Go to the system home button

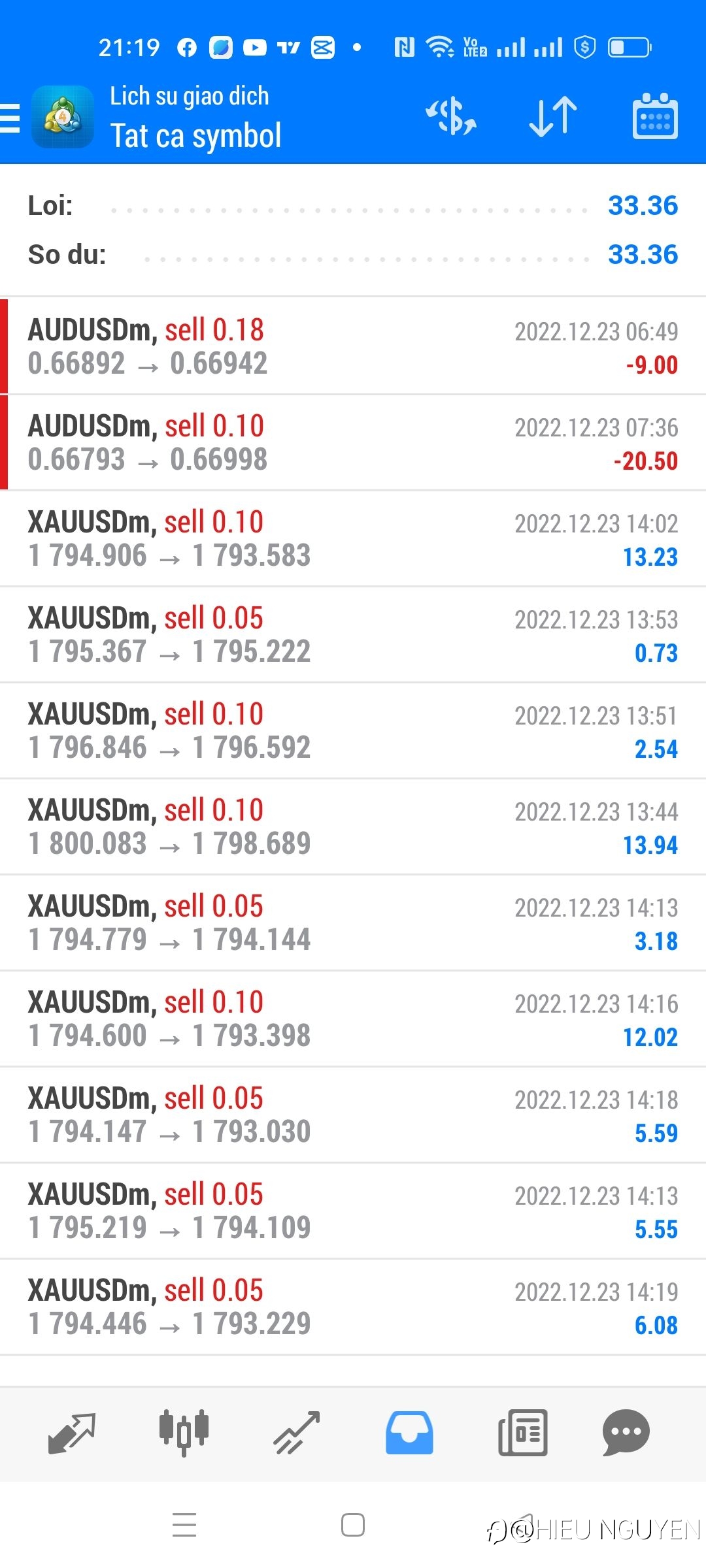pyautogui.click(x=353, y=1525)
